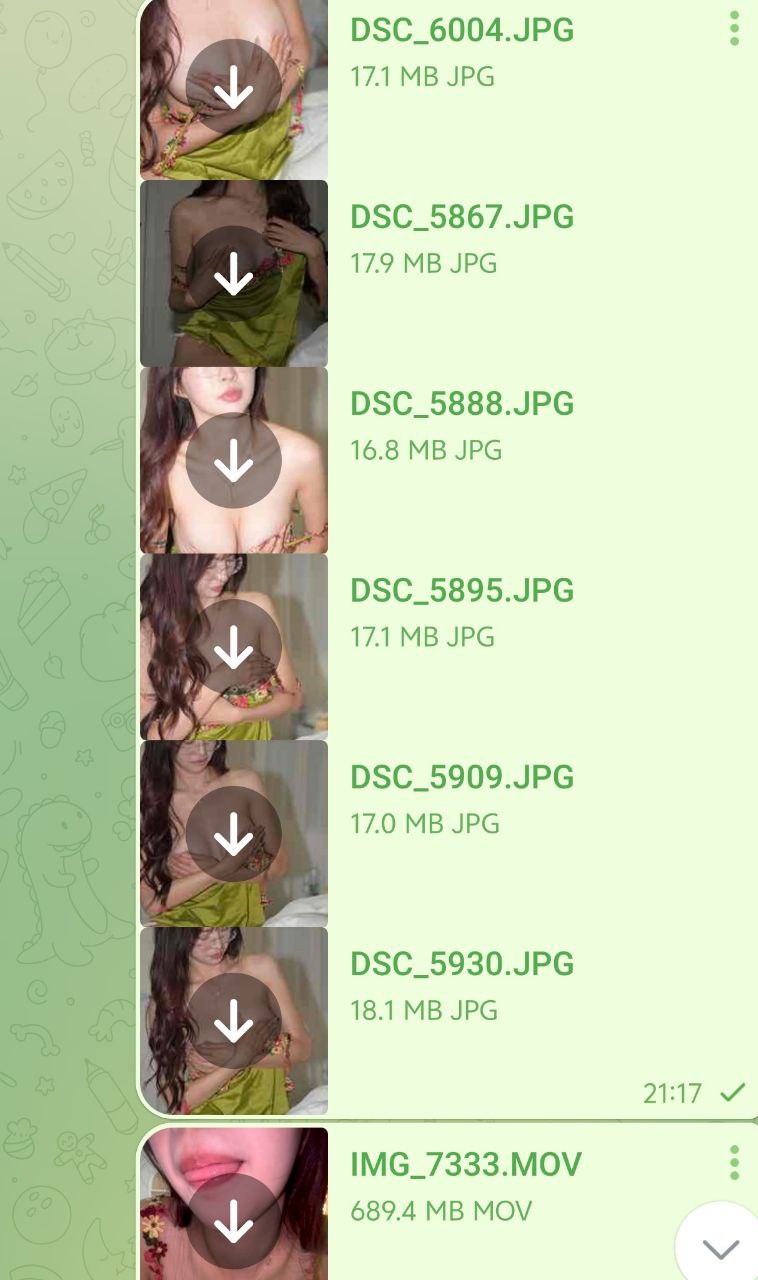Screen dimensions: 758x1280
Task: Open overflow menu next to DSC_6004.JPG
Action: [x=734, y=29]
